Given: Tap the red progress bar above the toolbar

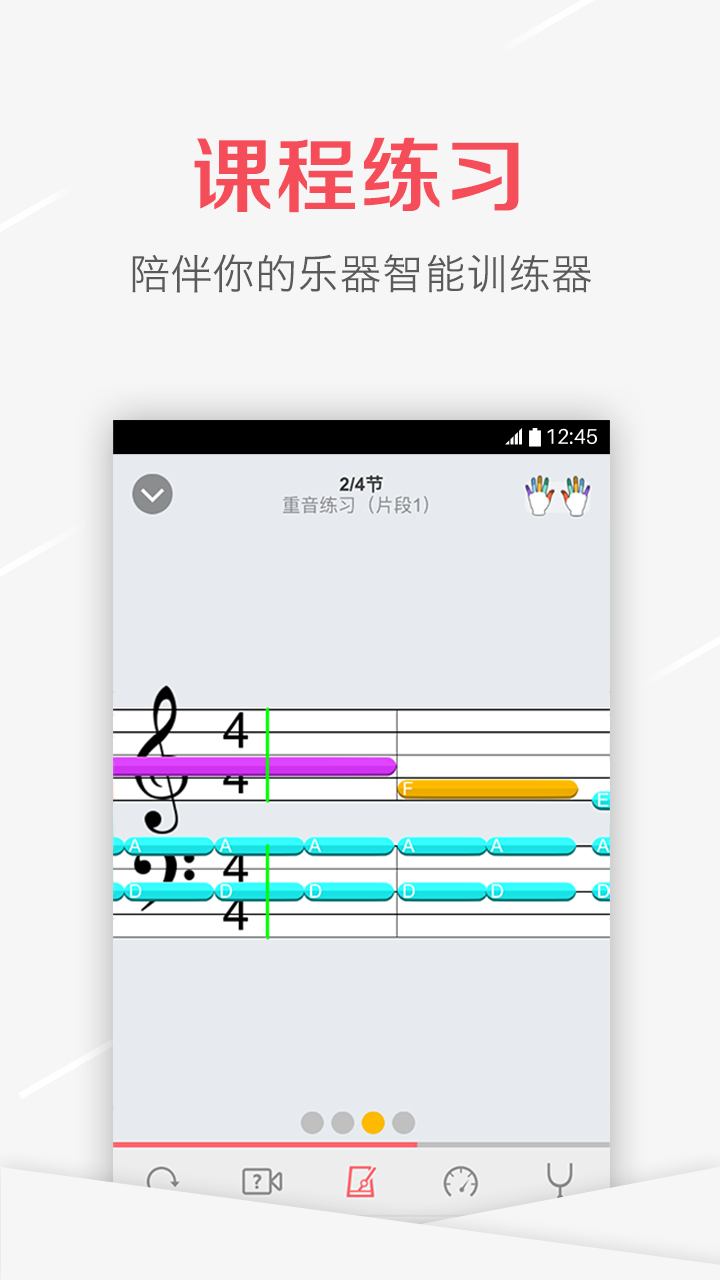Looking at the screenshot, I should pos(265,1144).
